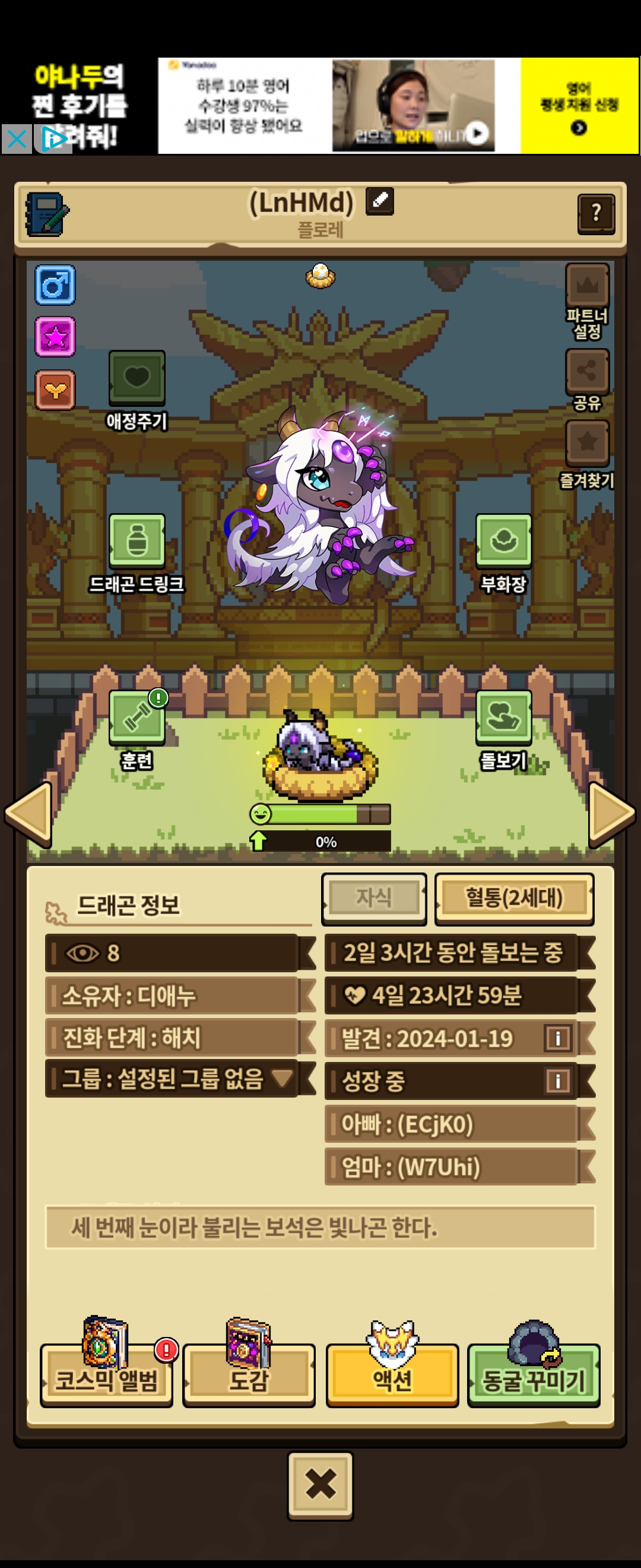Edit the dragon's name with the pencil icon
The height and width of the screenshot is (1568, 641).
point(379,201)
